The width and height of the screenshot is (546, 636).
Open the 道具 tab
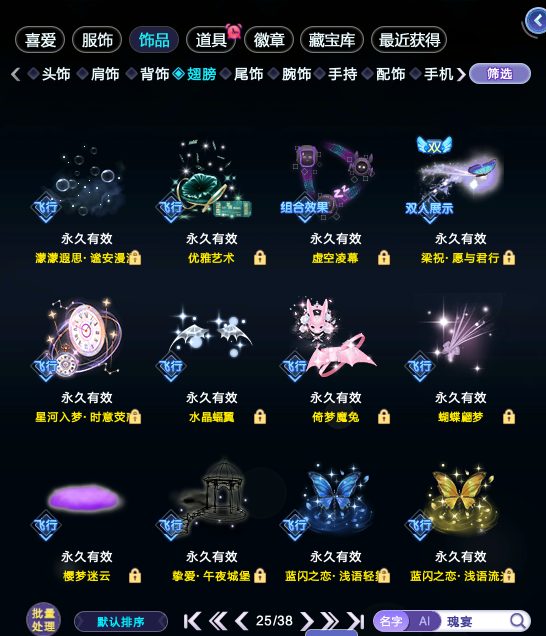[x=211, y=40]
